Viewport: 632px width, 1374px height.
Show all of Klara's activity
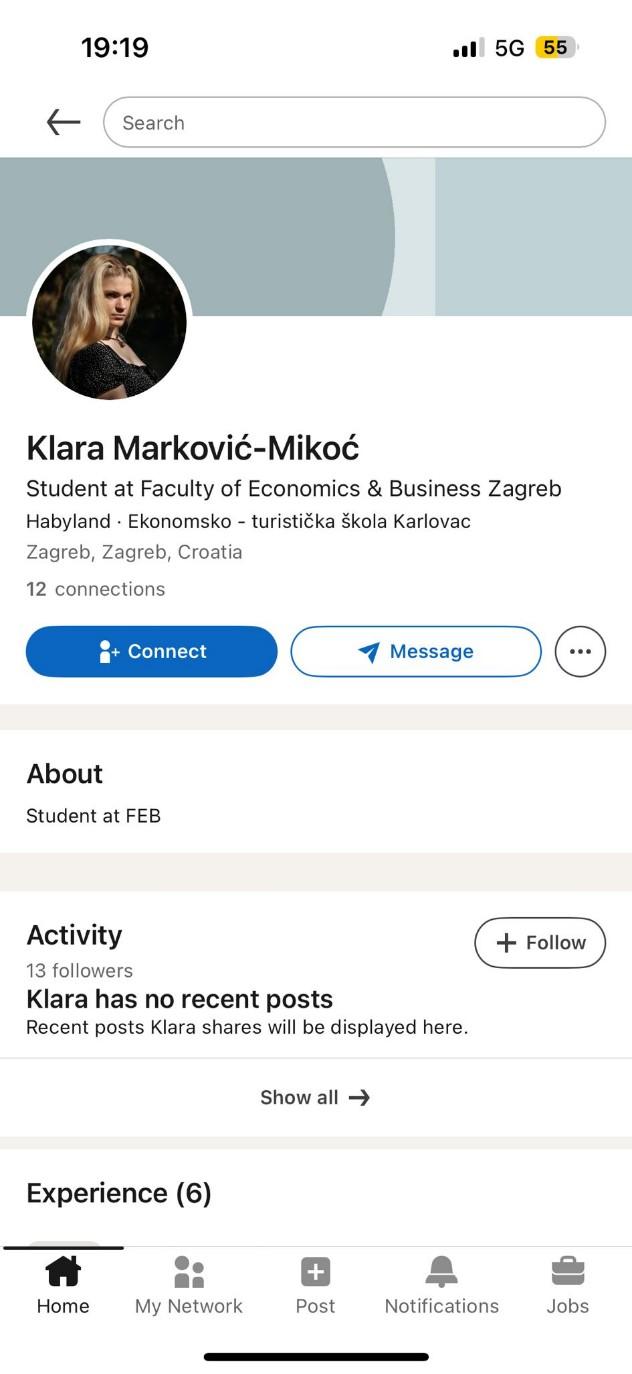pos(315,1098)
